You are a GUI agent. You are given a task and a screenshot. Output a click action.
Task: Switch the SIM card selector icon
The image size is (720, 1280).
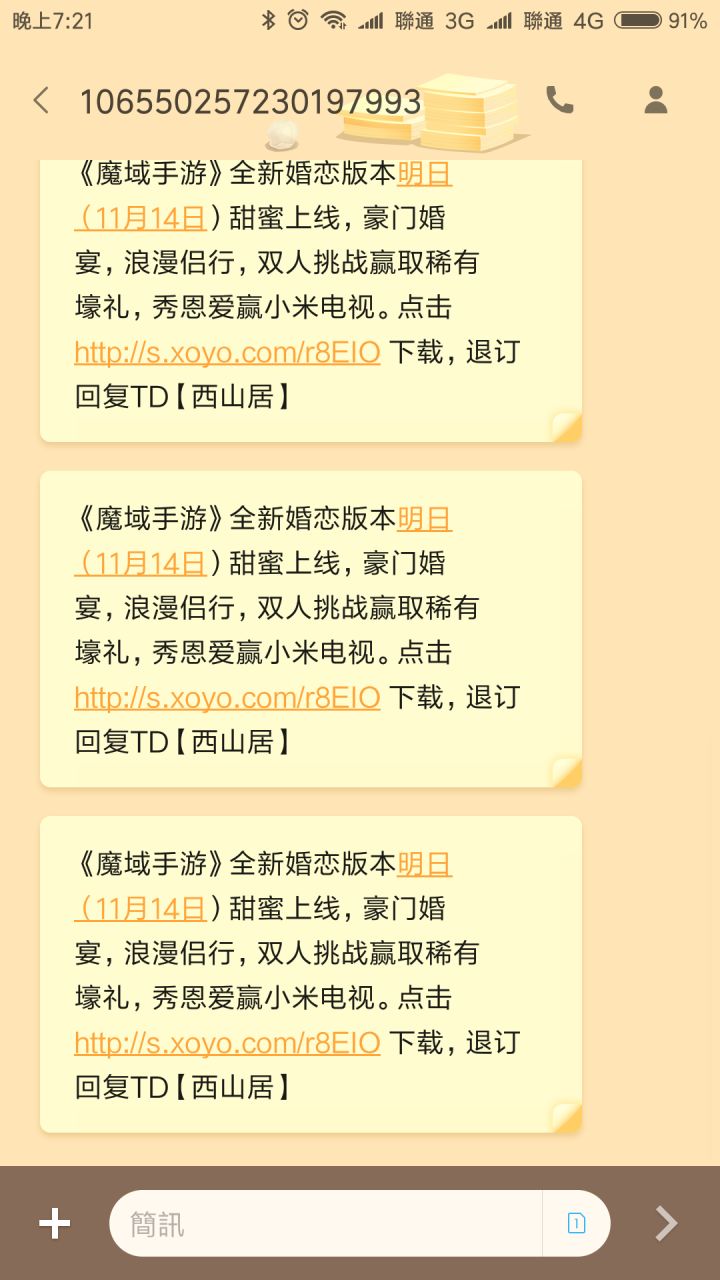(x=576, y=1223)
